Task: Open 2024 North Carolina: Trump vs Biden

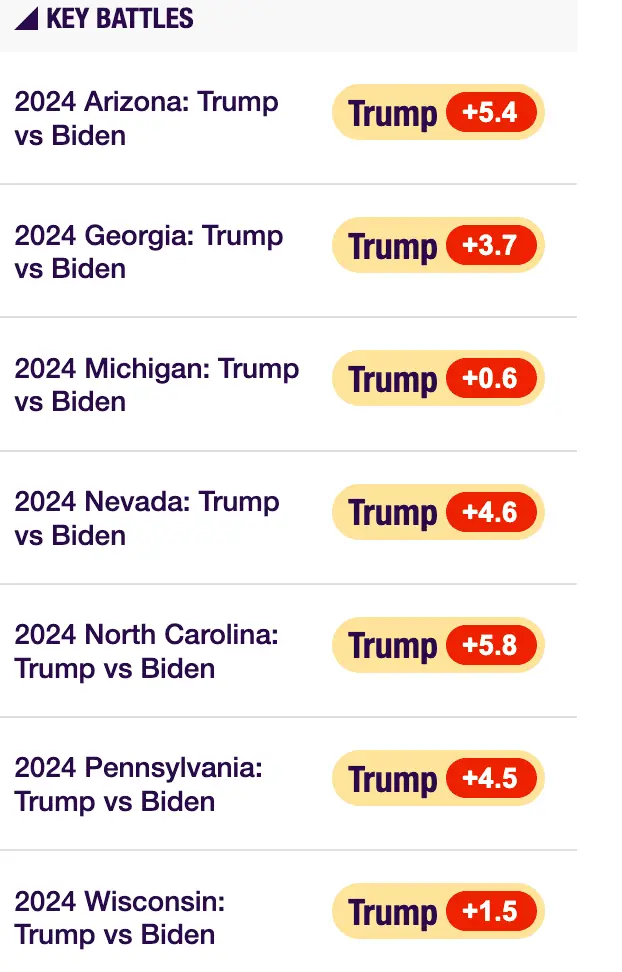Action: (146, 650)
